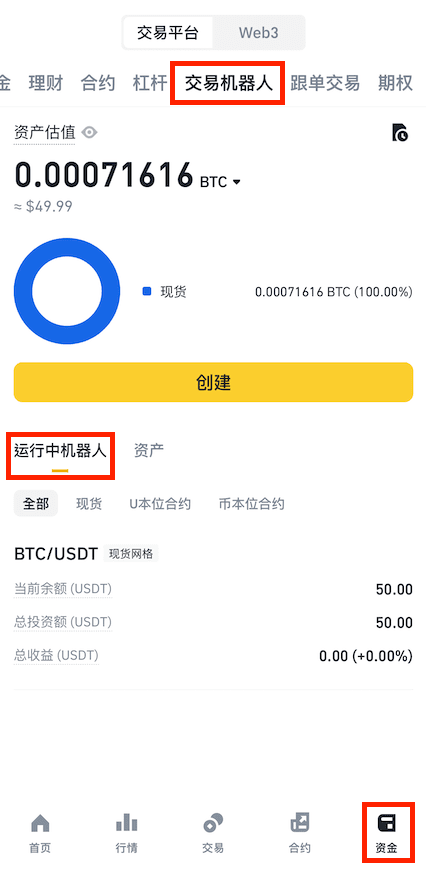Tap the yellow 创建 button
This screenshot has height=875, width=426.
tap(213, 382)
